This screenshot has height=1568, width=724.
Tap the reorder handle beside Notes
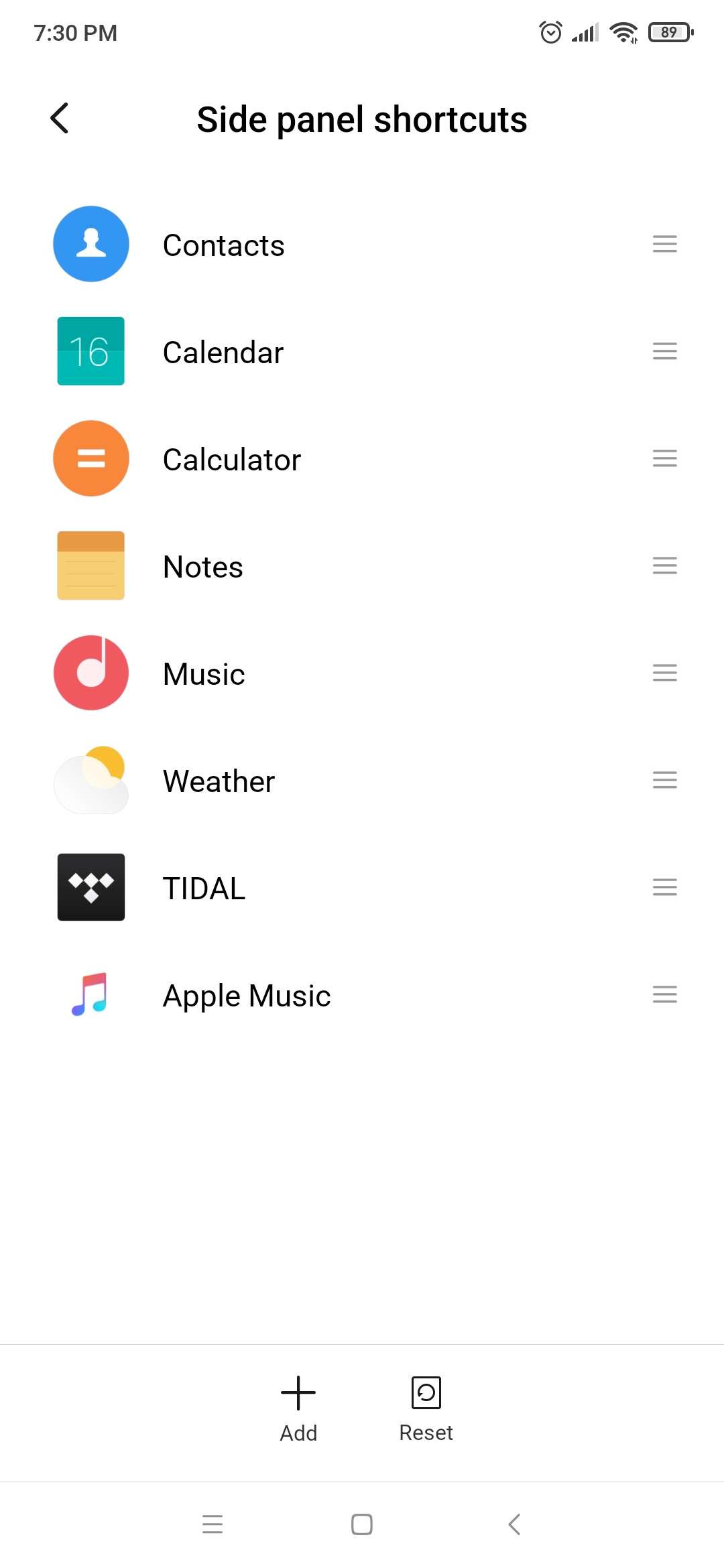pyautogui.click(x=664, y=566)
